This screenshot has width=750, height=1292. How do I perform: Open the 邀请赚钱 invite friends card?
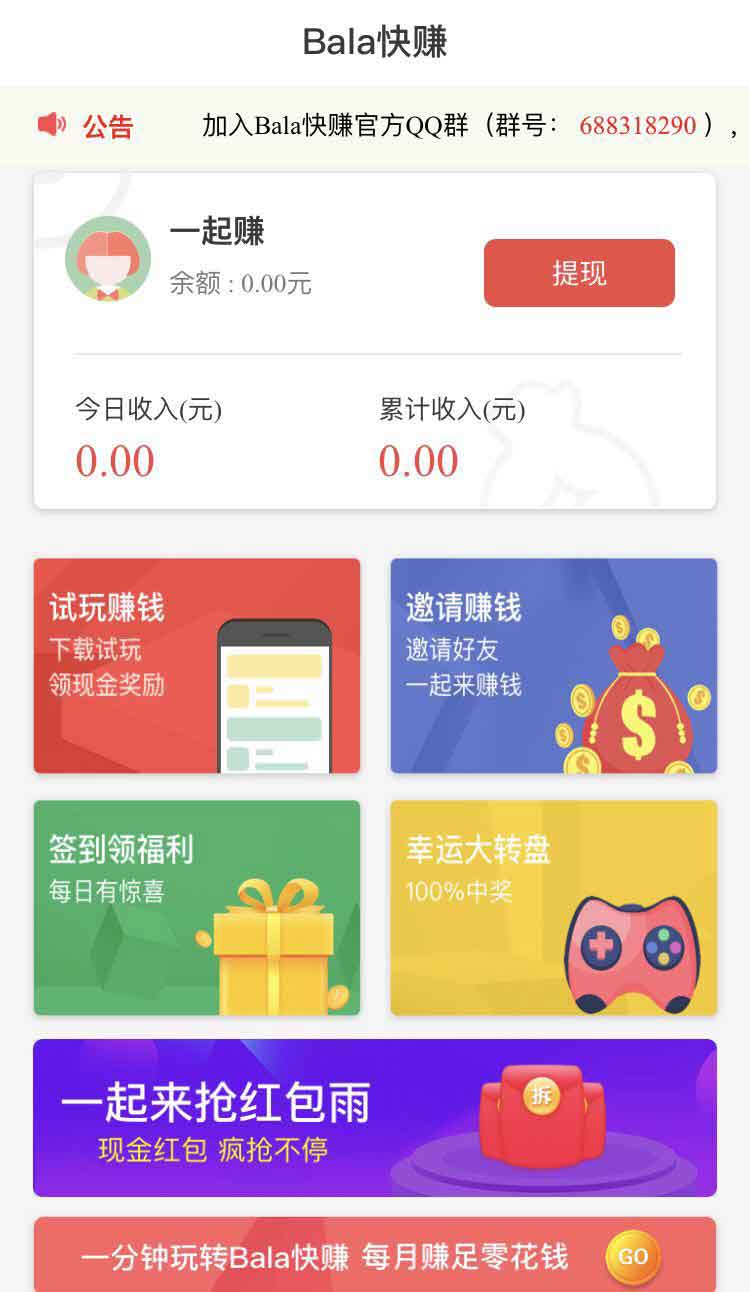pos(553,665)
